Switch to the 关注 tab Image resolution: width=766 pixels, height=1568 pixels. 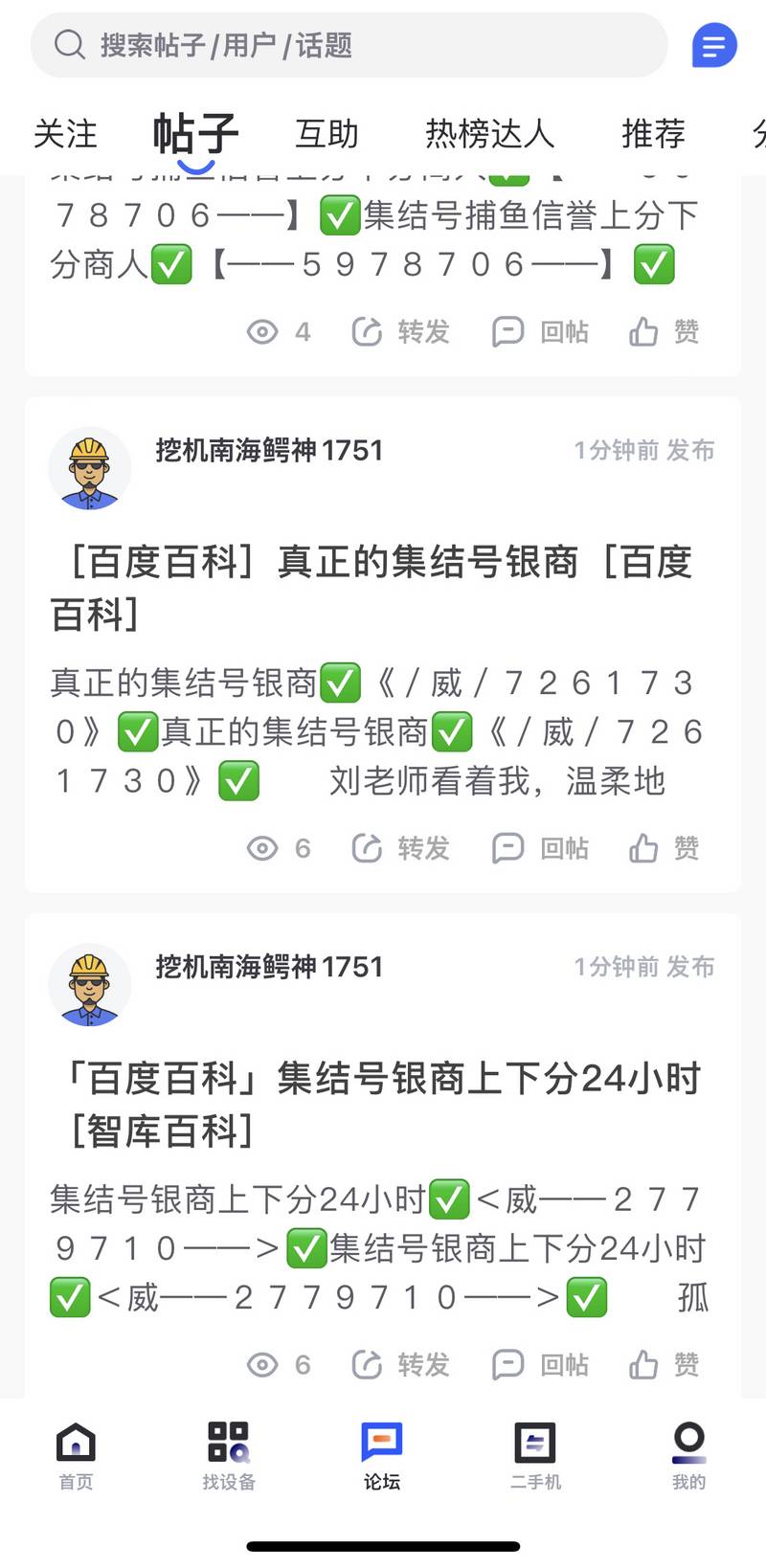[x=65, y=134]
